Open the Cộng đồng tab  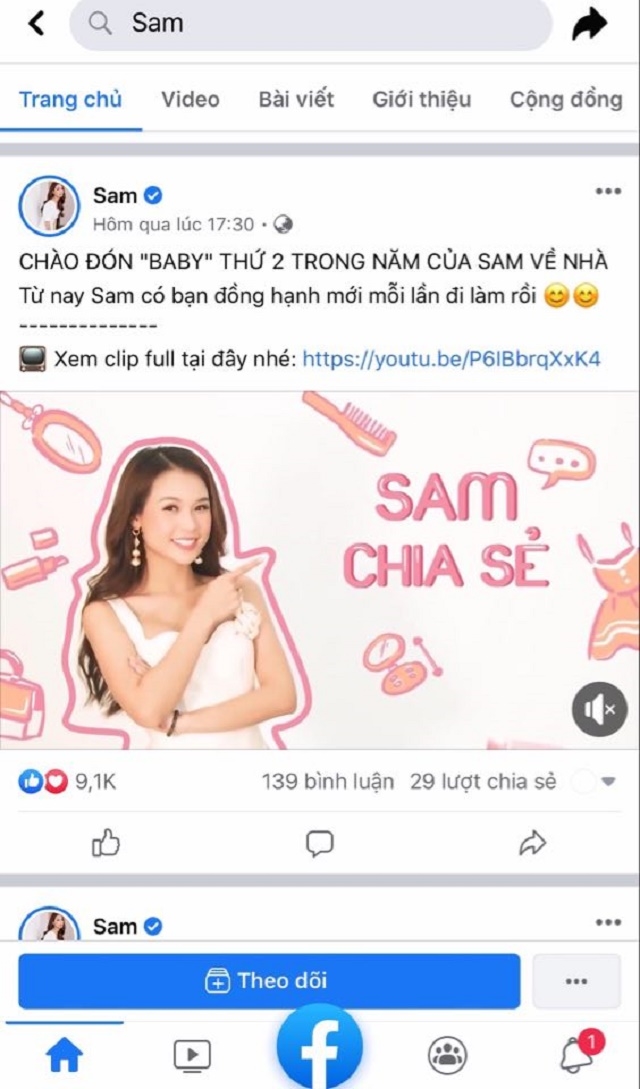[x=566, y=99]
